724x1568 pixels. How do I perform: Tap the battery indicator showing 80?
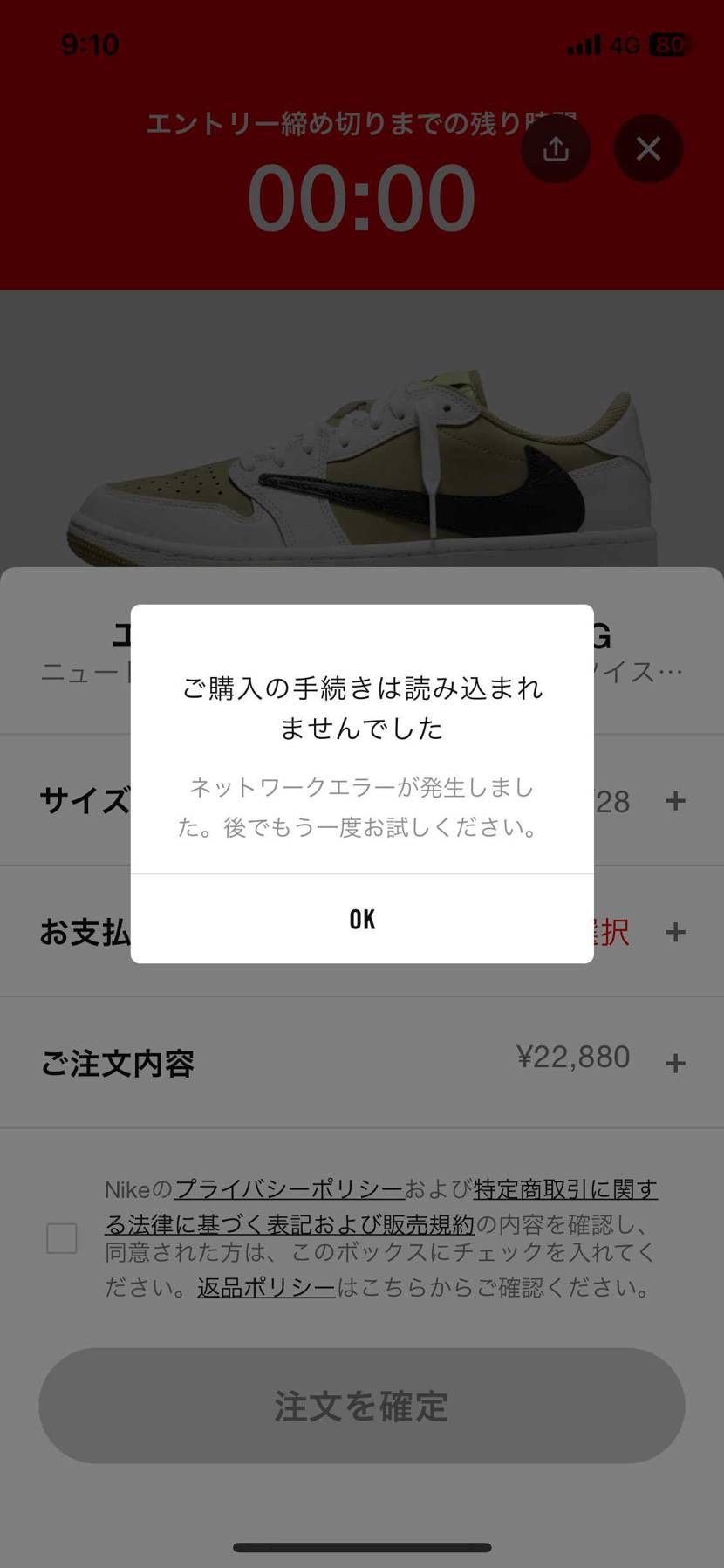click(x=667, y=44)
